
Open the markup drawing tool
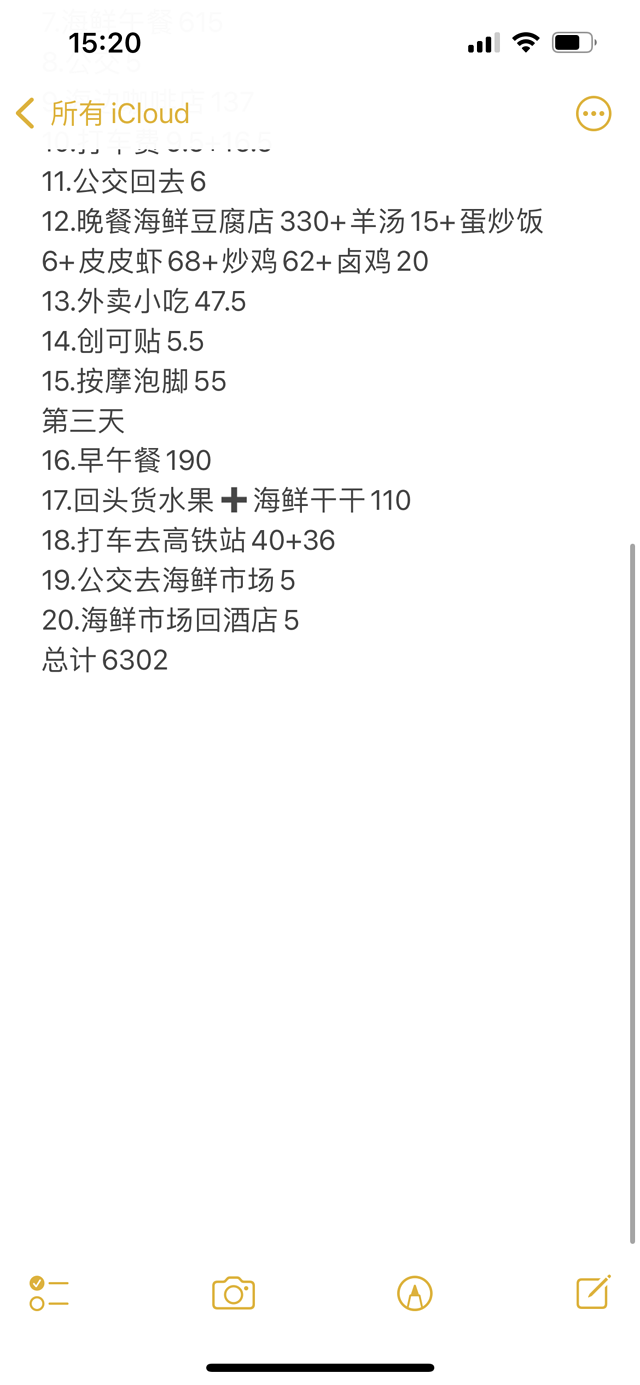414,1293
